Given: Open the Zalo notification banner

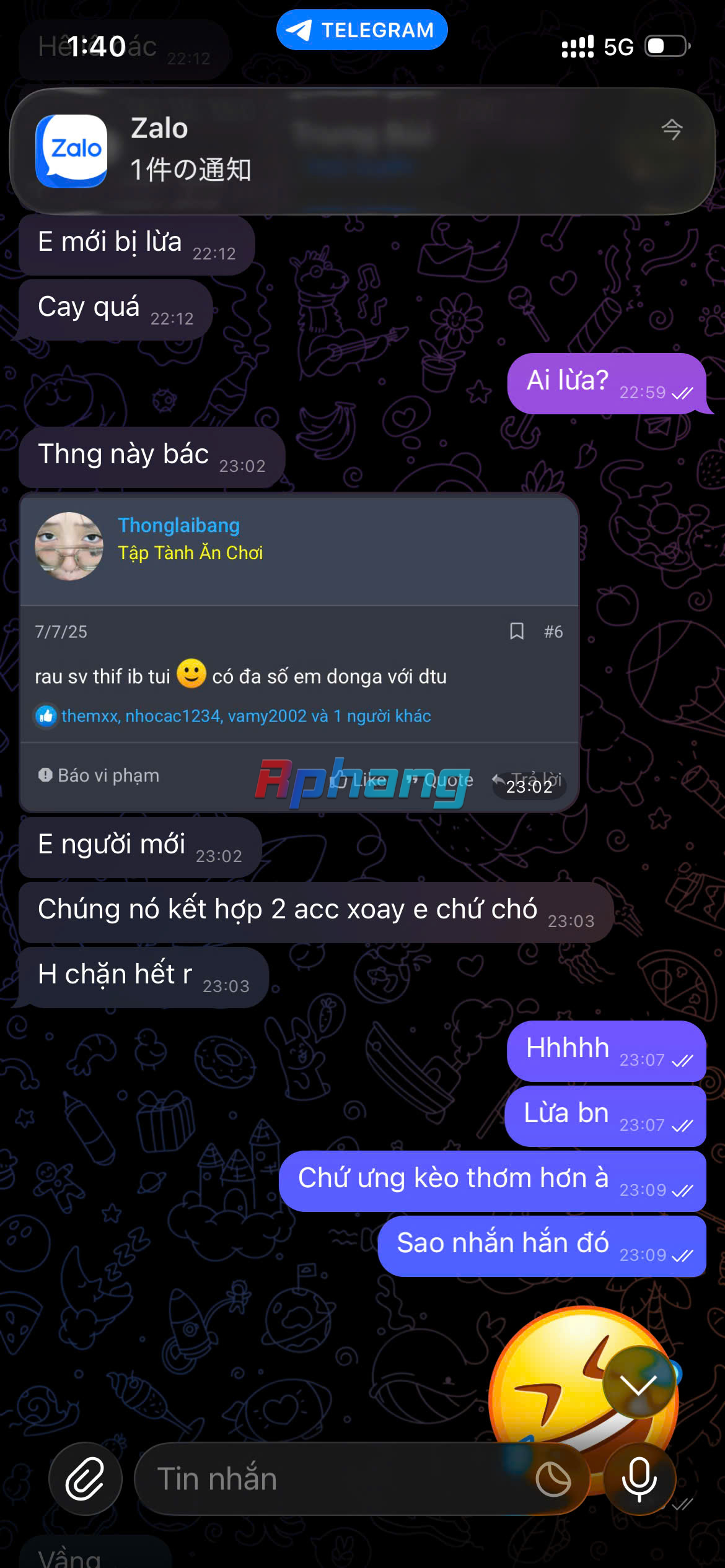Looking at the screenshot, I should (362, 151).
